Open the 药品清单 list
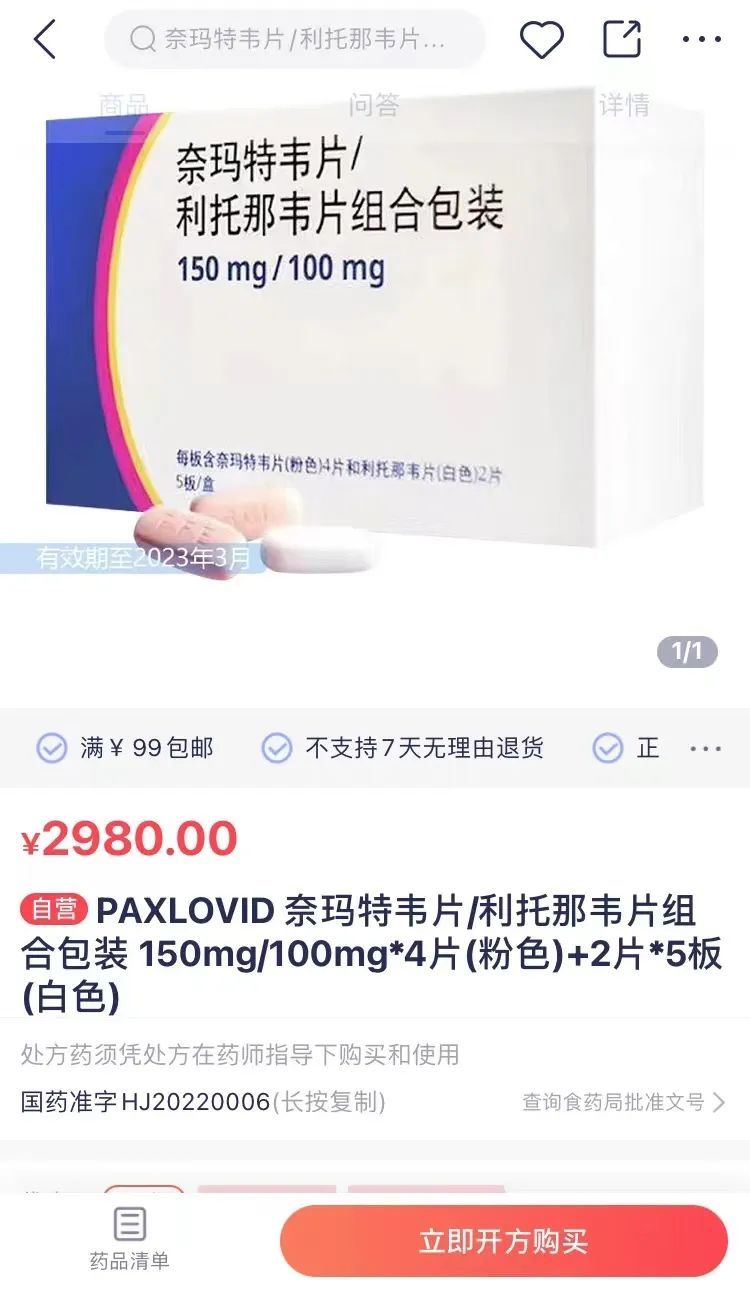 (130, 1238)
